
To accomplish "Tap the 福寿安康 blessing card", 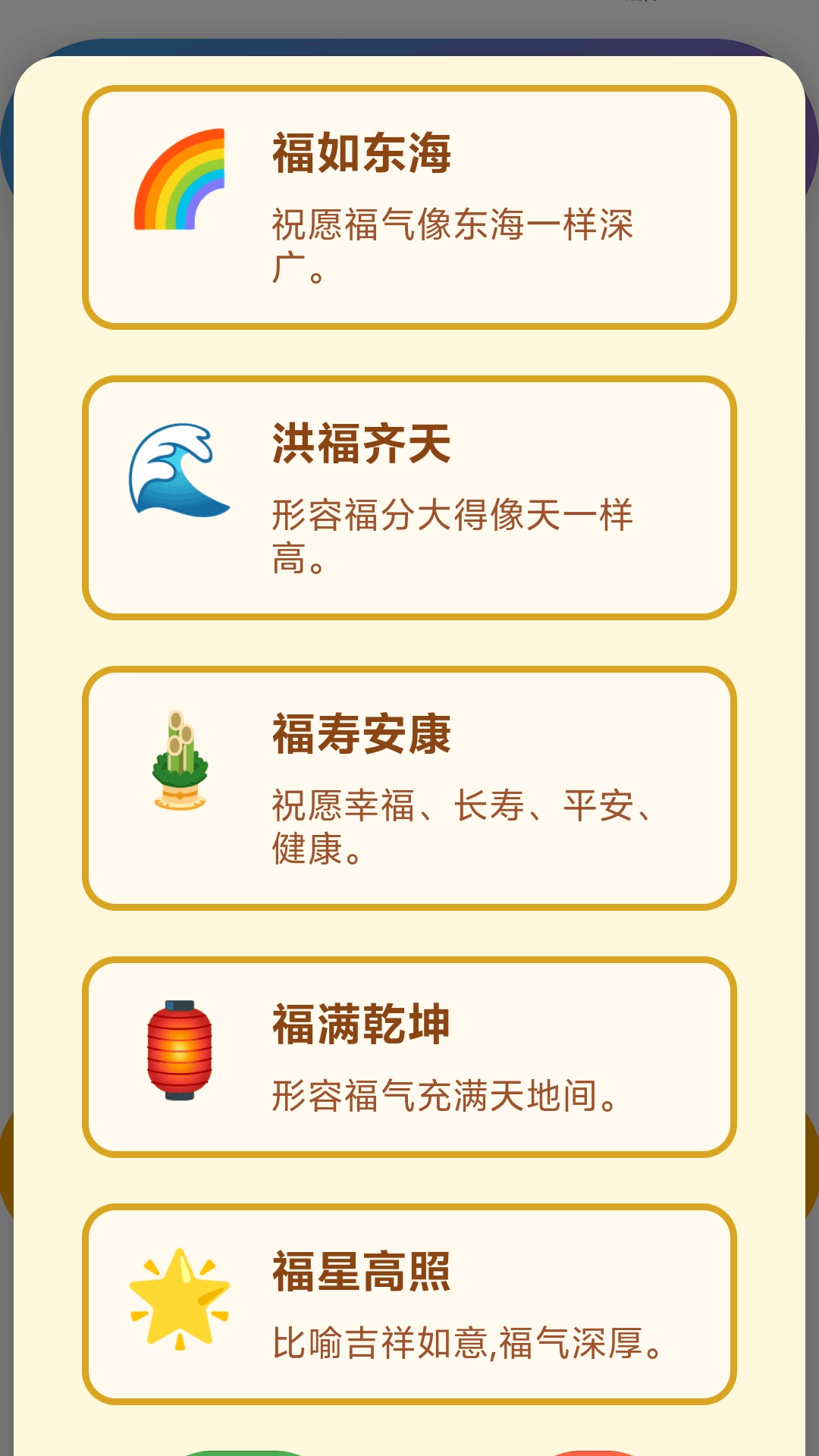I will 409,788.
